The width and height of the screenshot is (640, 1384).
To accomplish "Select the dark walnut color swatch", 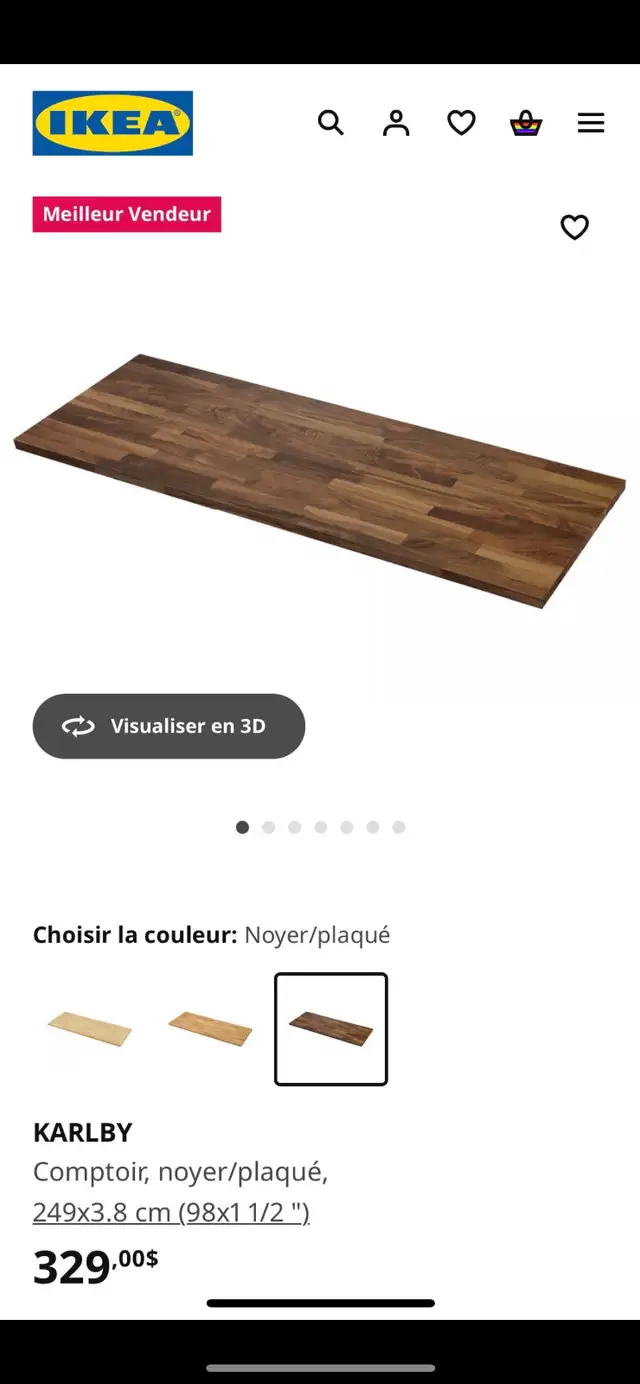I will (331, 1029).
